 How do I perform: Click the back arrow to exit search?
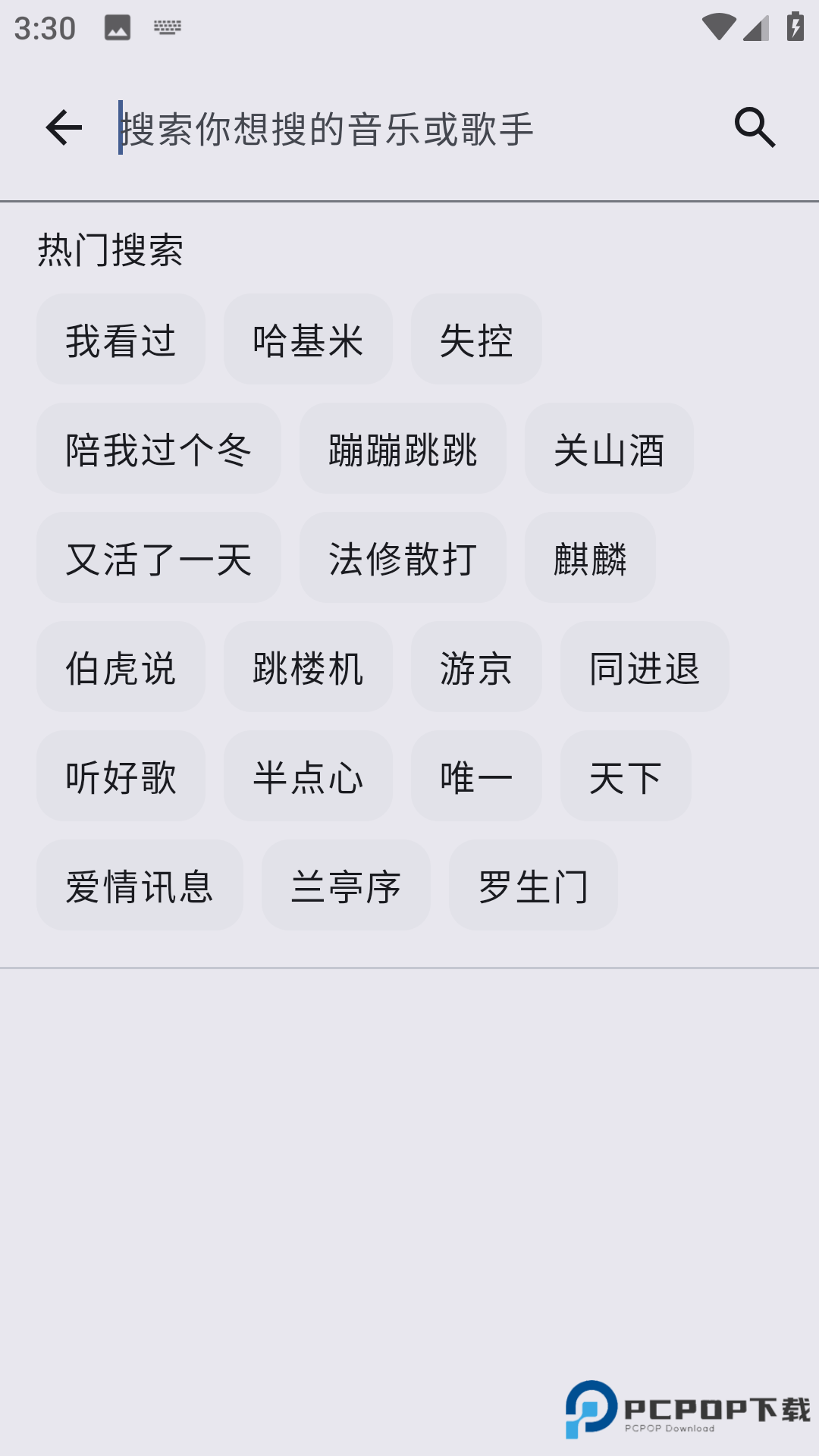[x=64, y=127]
